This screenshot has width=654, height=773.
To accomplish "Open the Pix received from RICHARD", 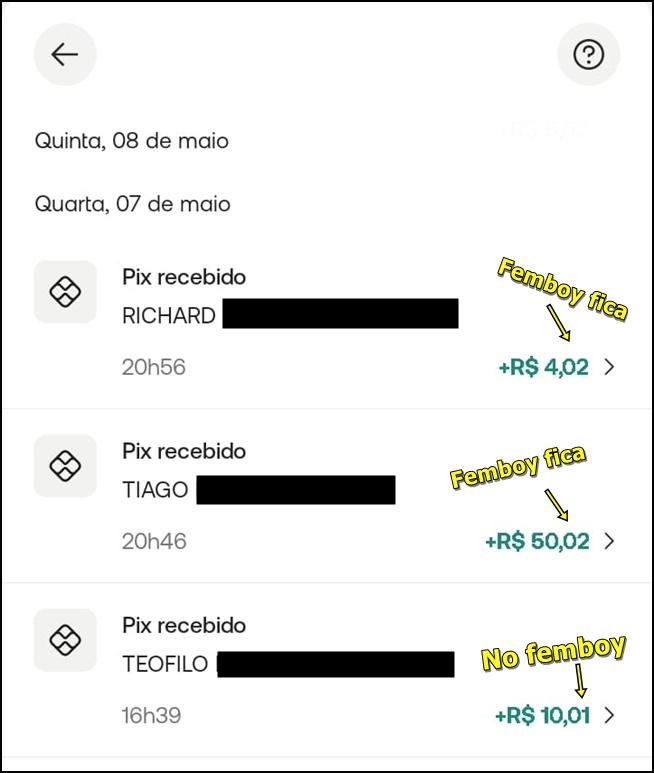I will coord(326,322).
